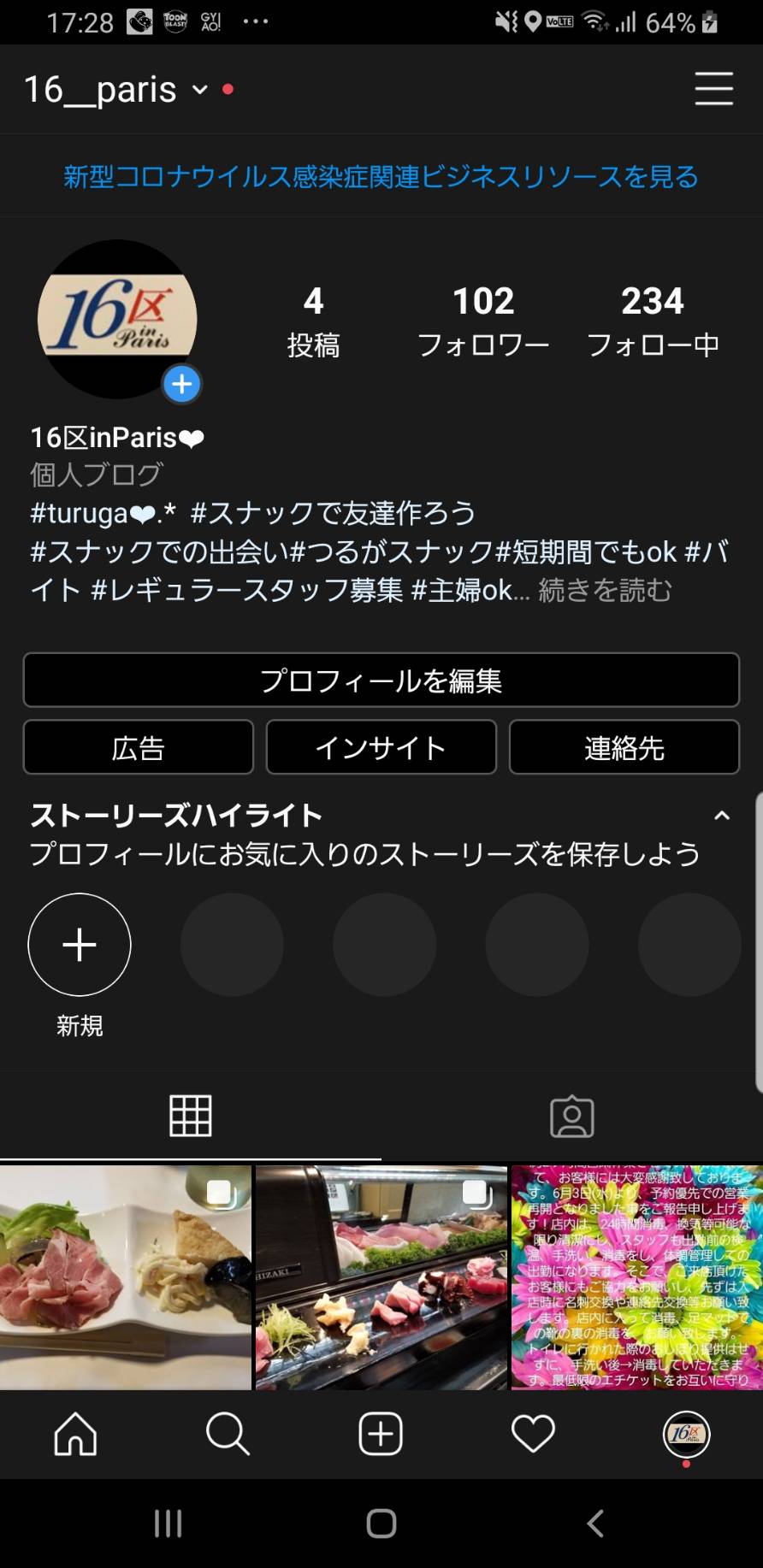This screenshot has width=763, height=1568.
Task: Collapse the ストーリーズハイライト section
Action: click(x=722, y=816)
